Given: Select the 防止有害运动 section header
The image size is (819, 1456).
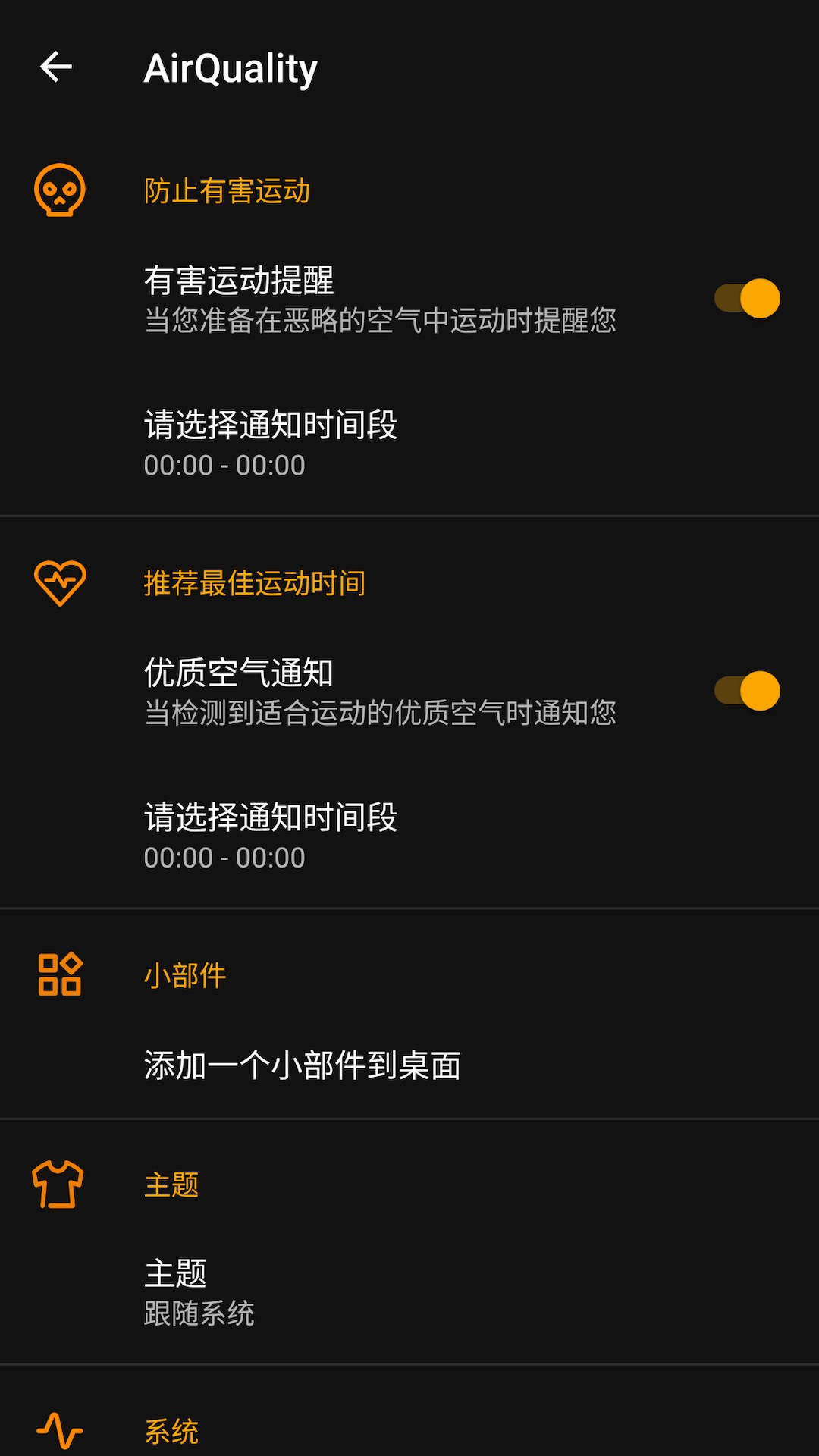Looking at the screenshot, I should pyautogui.click(x=227, y=191).
